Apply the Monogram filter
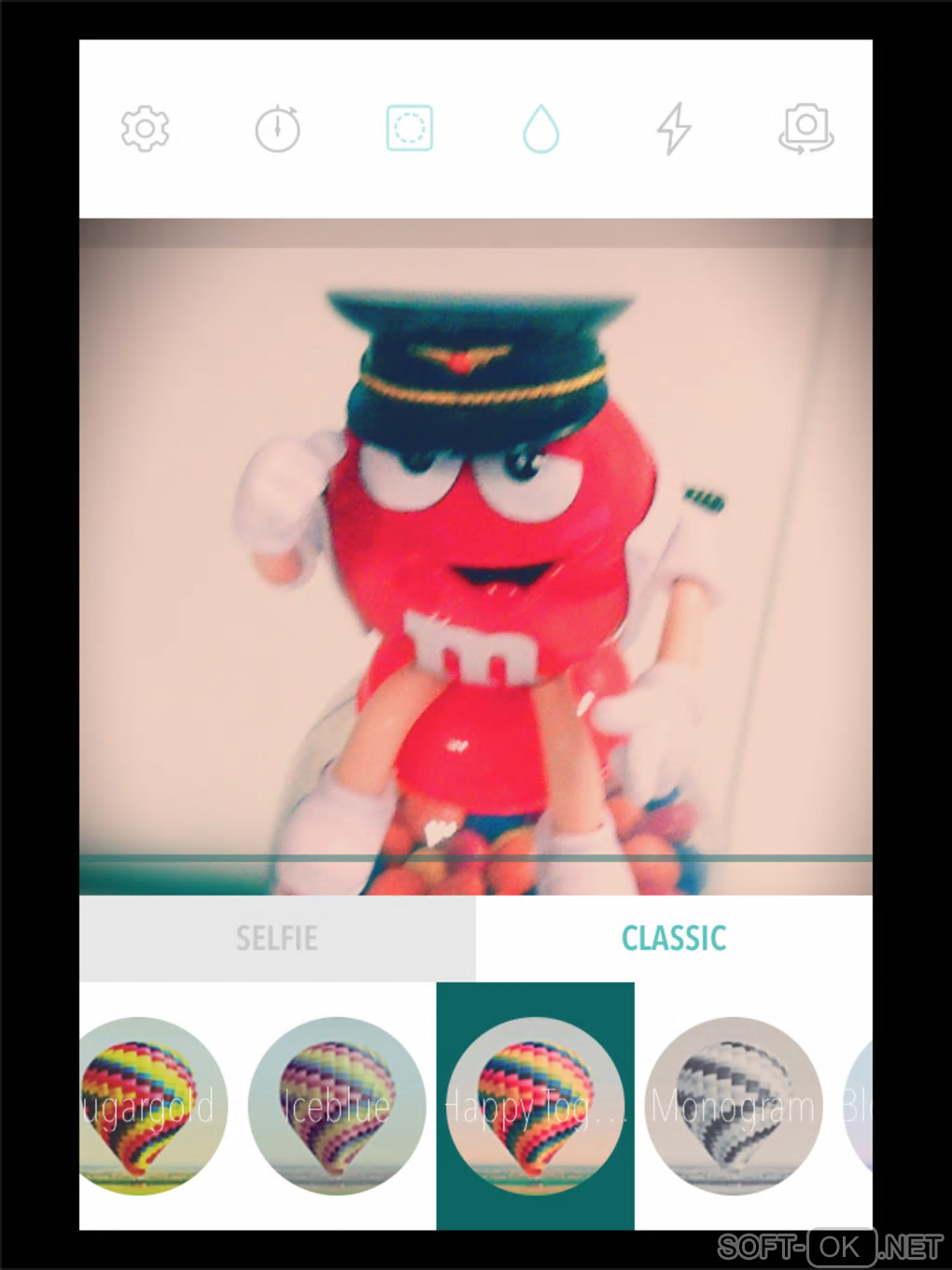The width and height of the screenshot is (952, 1270). pyautogui.click(x=734, y=1106)
